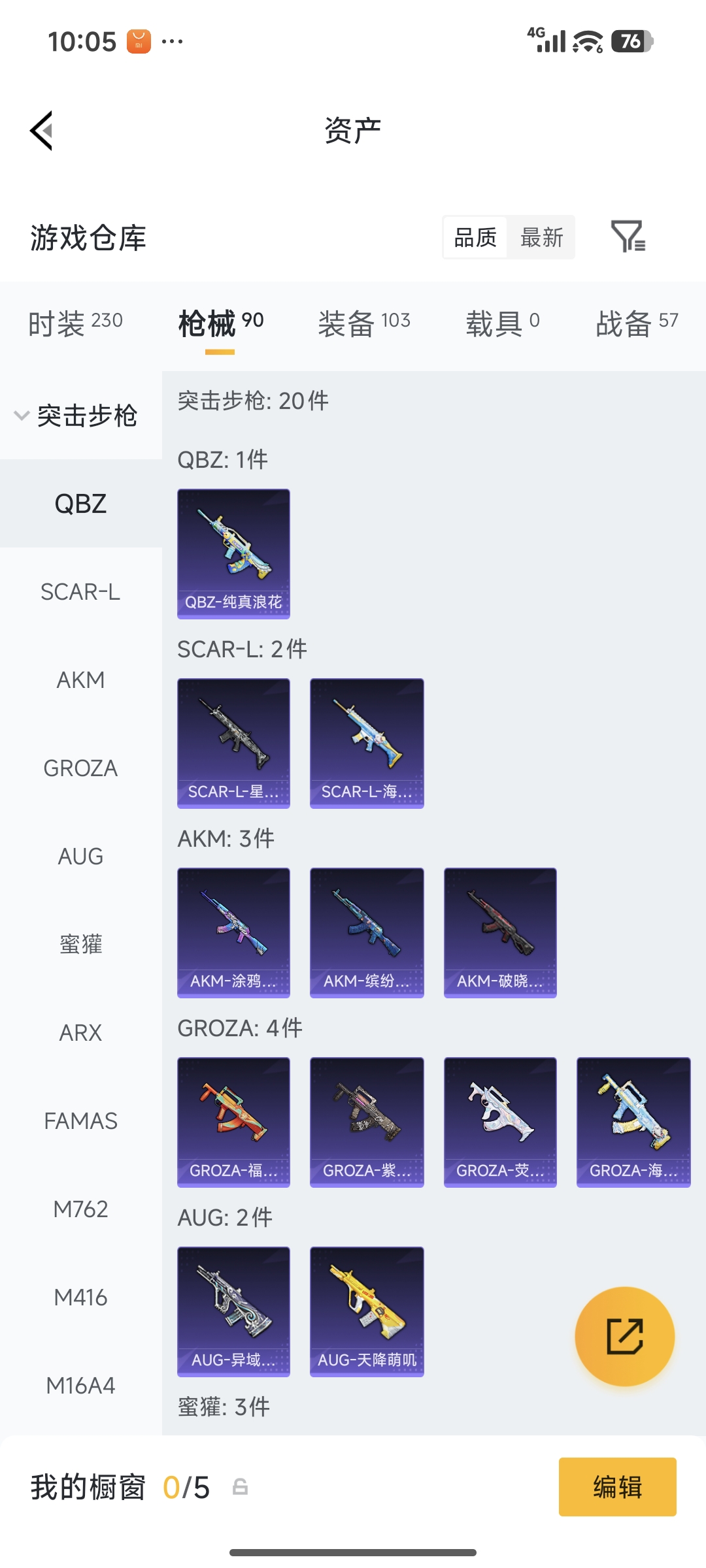Choose FAMAS in the side list
The image size is (706, 1568).
(80, 1121)
